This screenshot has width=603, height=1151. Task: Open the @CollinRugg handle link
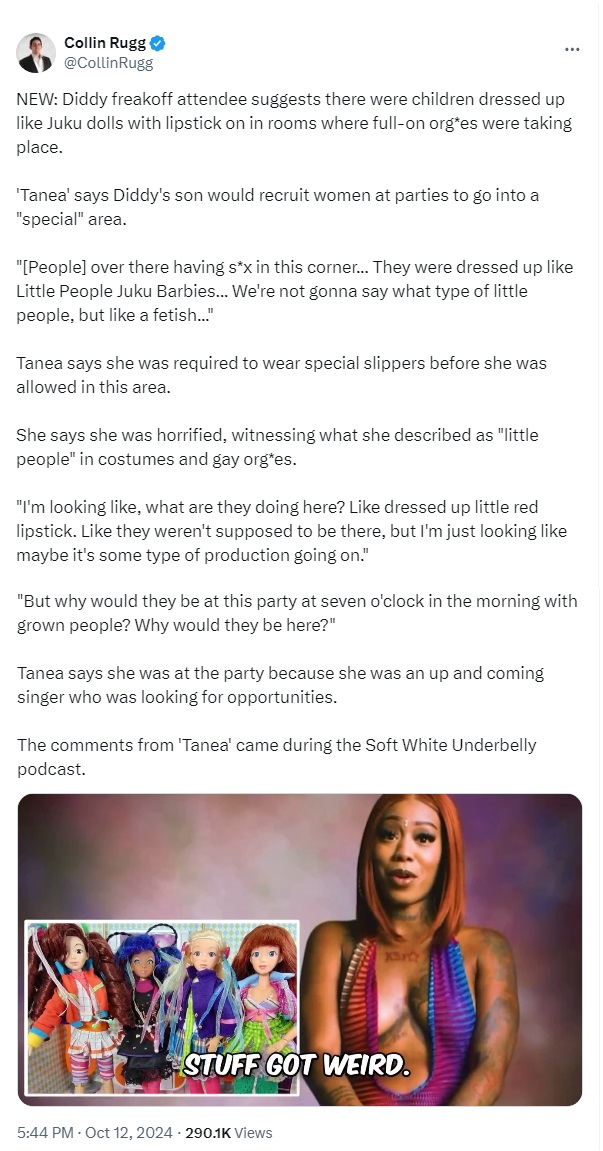[x=108, y=63]
